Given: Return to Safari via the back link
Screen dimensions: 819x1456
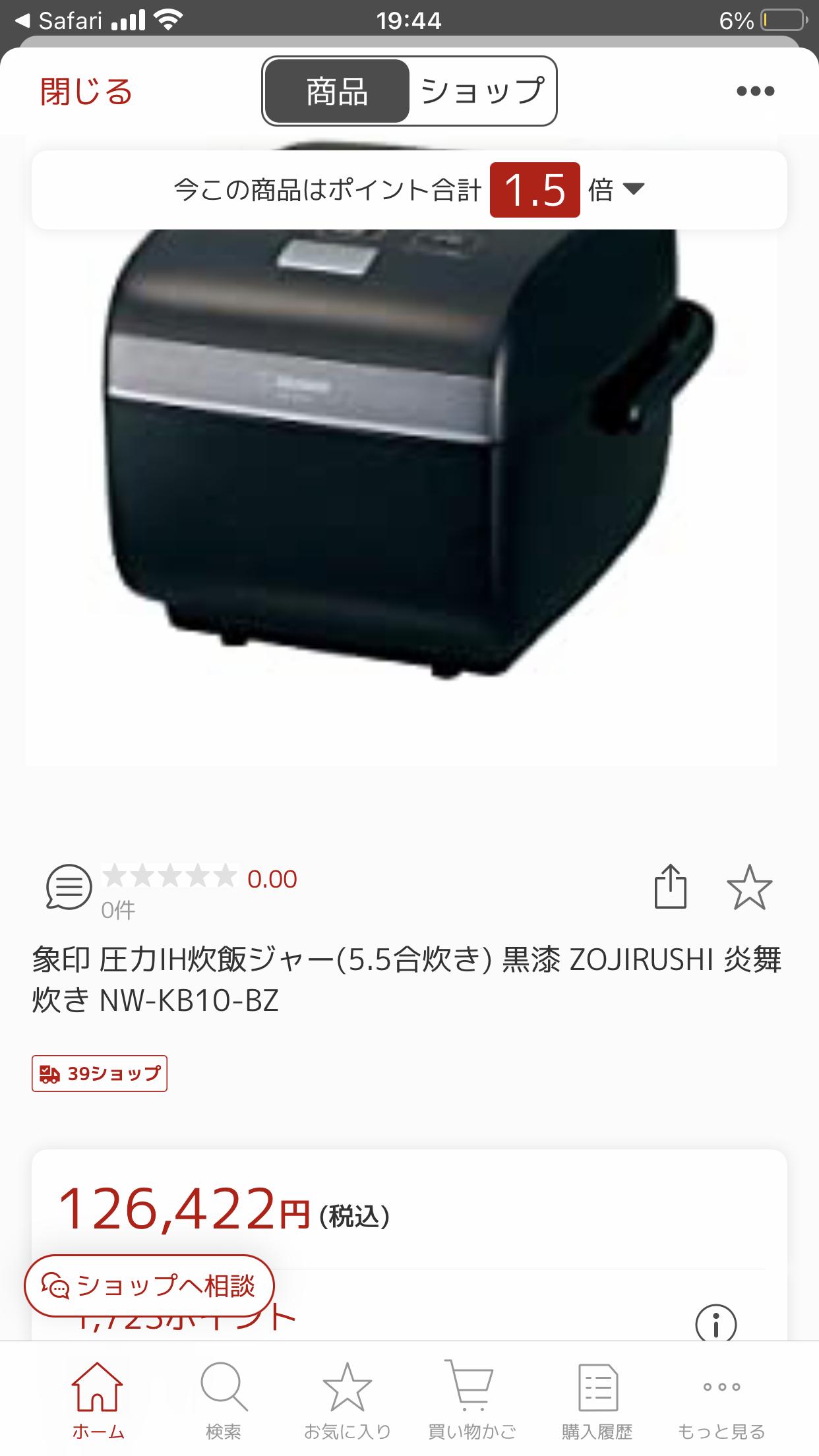Looking at the screenshot, I should pyautogui.click(x=59, y=20).
